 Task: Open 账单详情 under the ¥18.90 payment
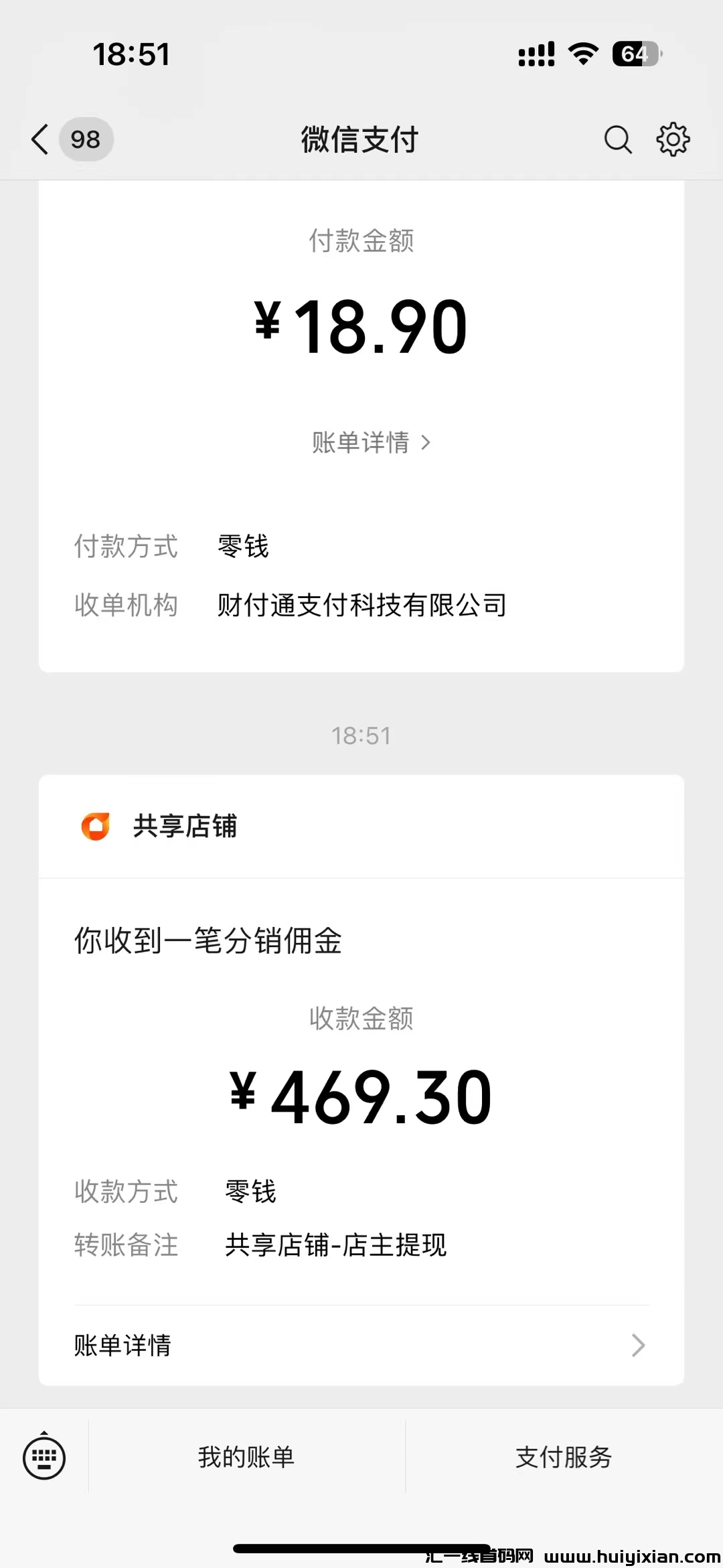[370, 442]
